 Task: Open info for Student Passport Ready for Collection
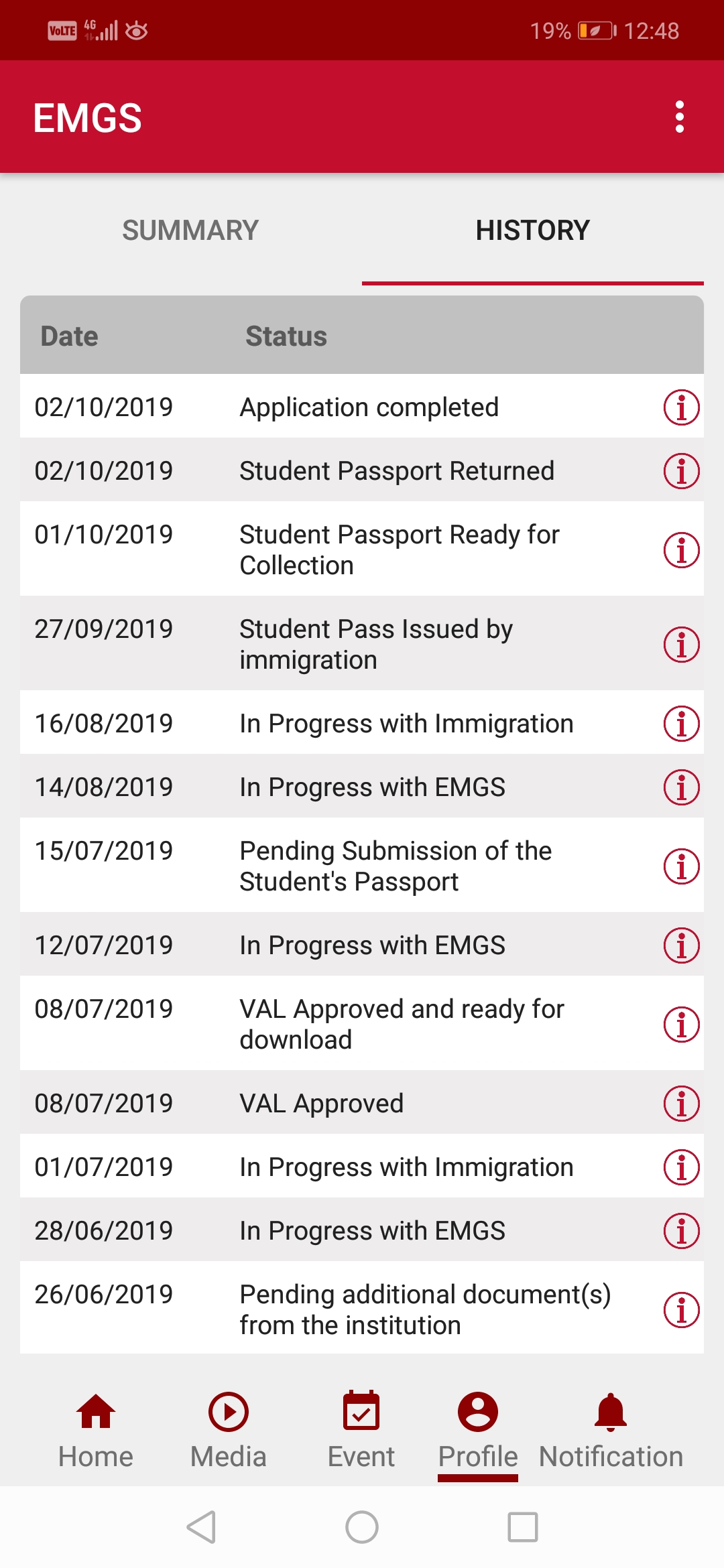coord(681,550)
